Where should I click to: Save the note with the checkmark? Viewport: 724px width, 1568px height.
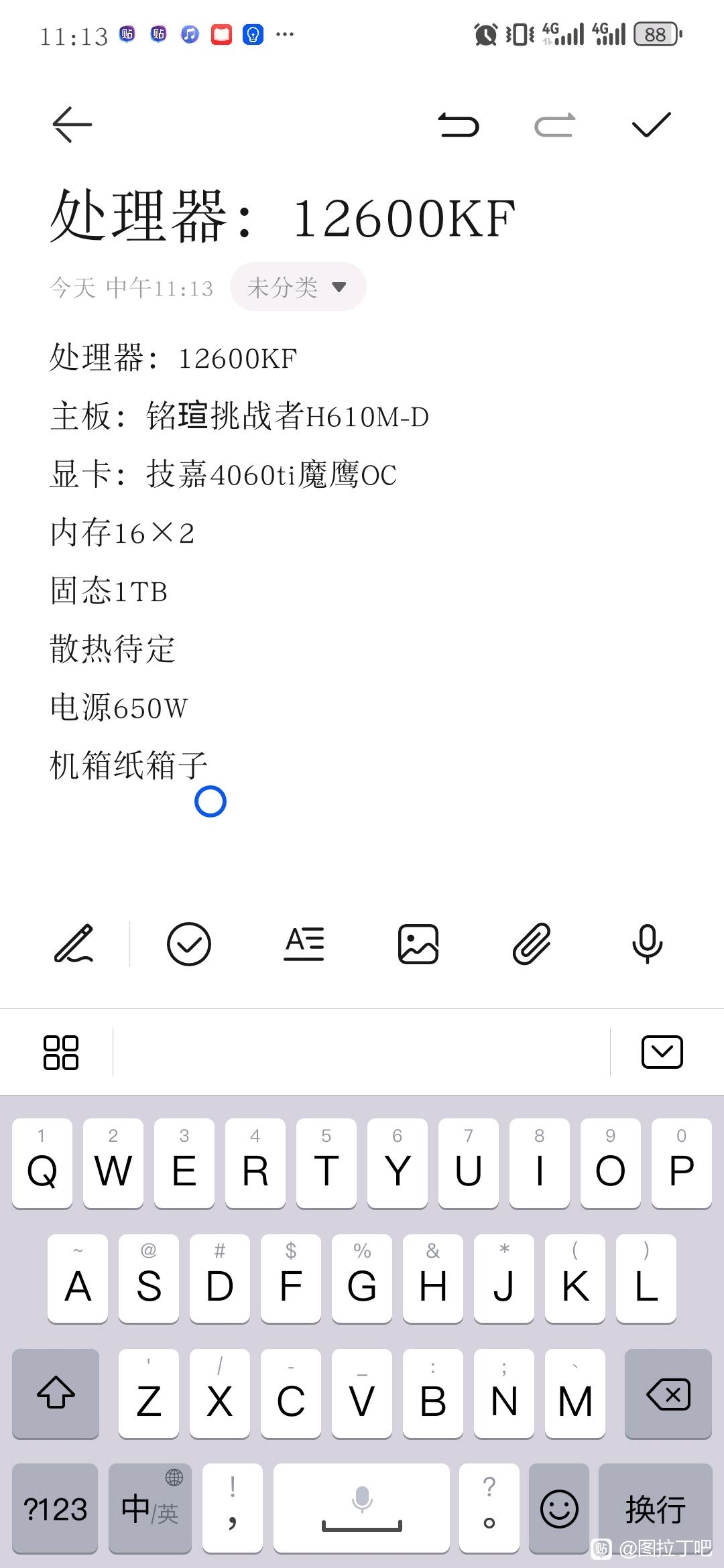651,125
